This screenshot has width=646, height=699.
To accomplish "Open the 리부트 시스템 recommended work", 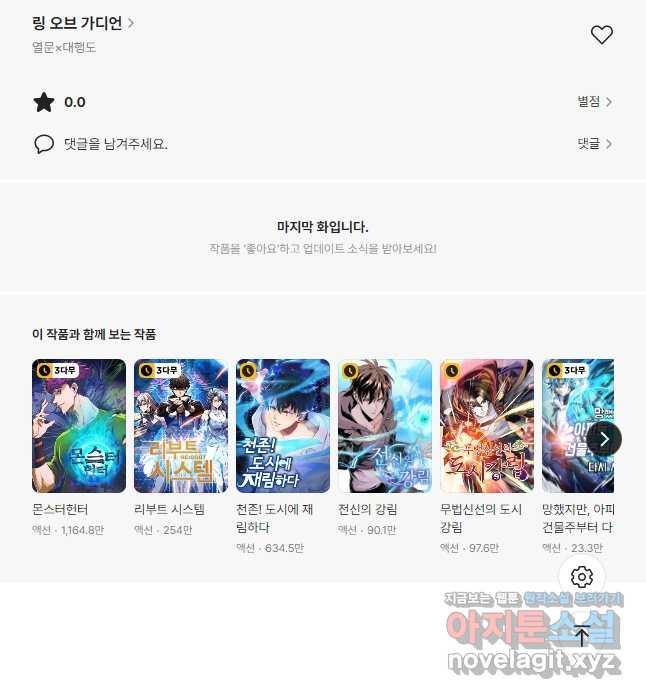I will click(x=181, y=426).
